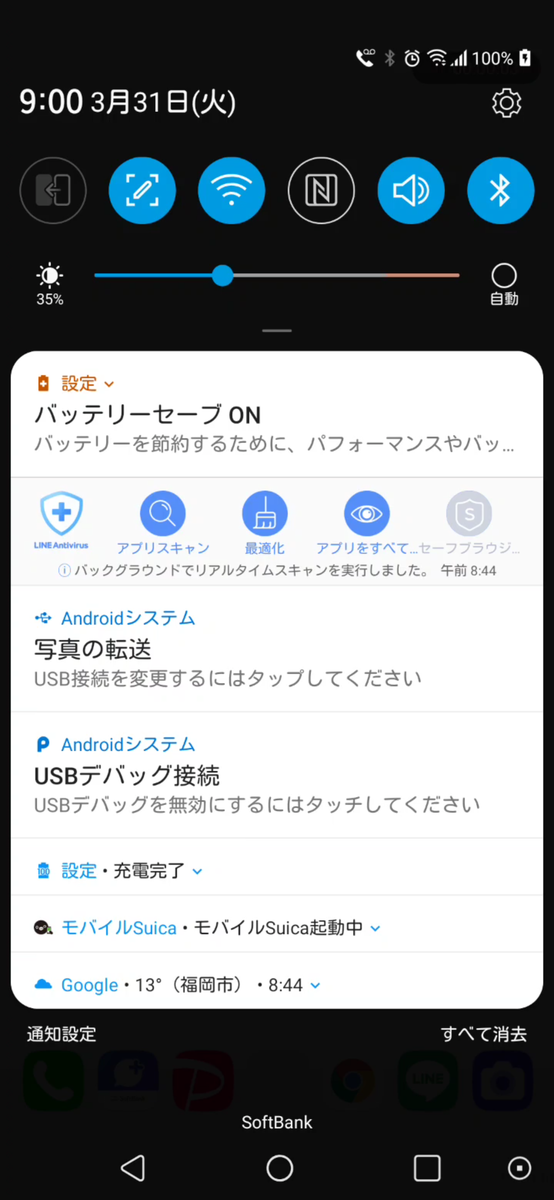Clear all notifications with すべて消去
Image resolution: width=554 pixels, height=1200 pixels.
484,1035
